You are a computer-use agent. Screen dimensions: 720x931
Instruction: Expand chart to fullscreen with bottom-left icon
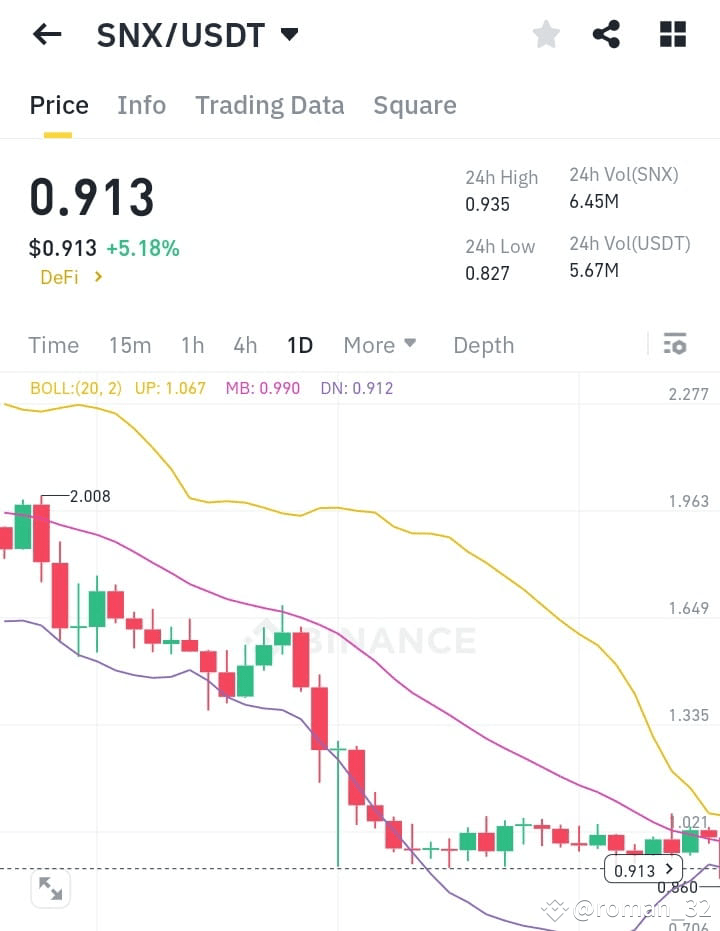[x=50, y=888]
